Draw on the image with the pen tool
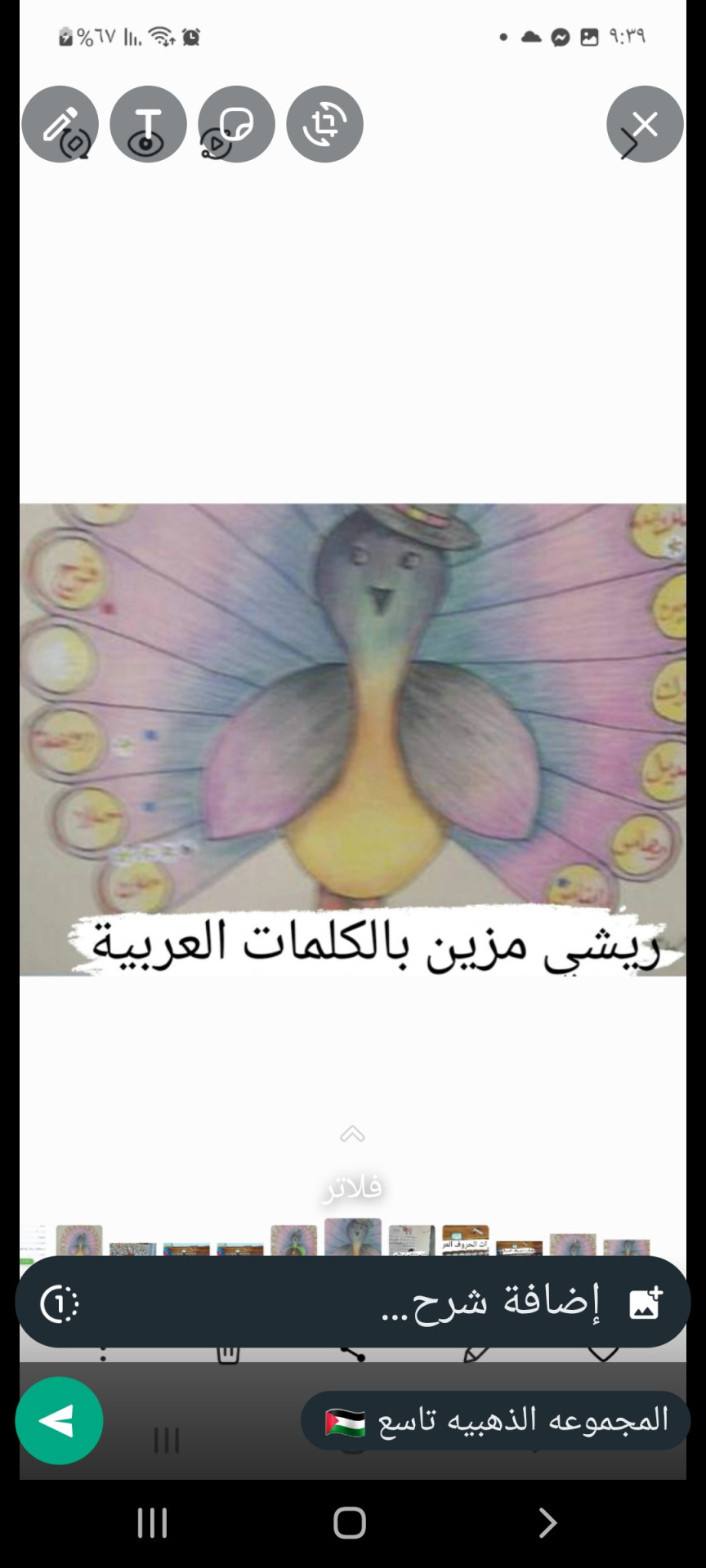The width and height of the screenshot is (706, 1568). point(60,124)
